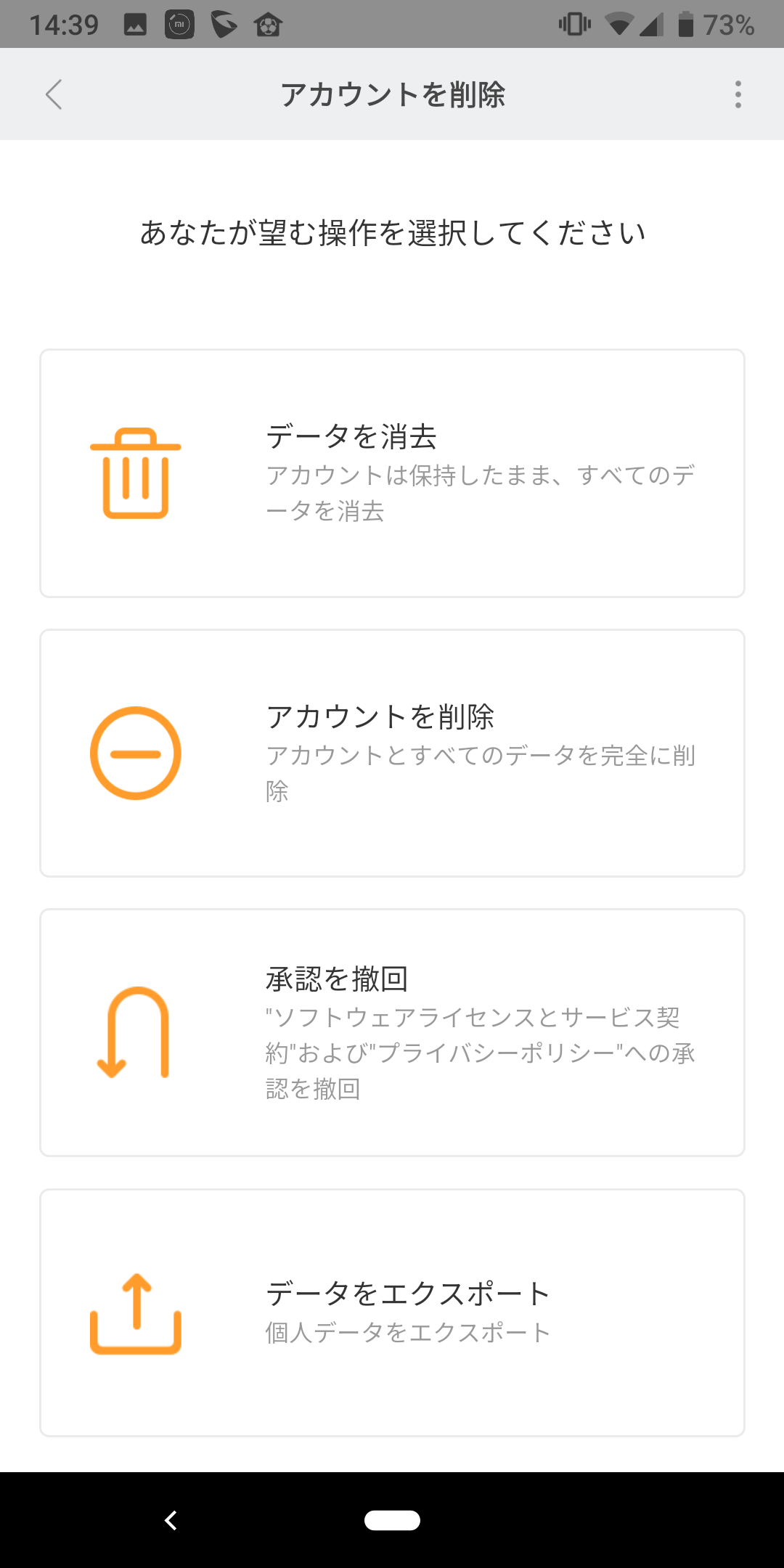The width and height of the screenshot is (784, 1568).
Task: Tap the system home pill
Action: [392, 1520]
